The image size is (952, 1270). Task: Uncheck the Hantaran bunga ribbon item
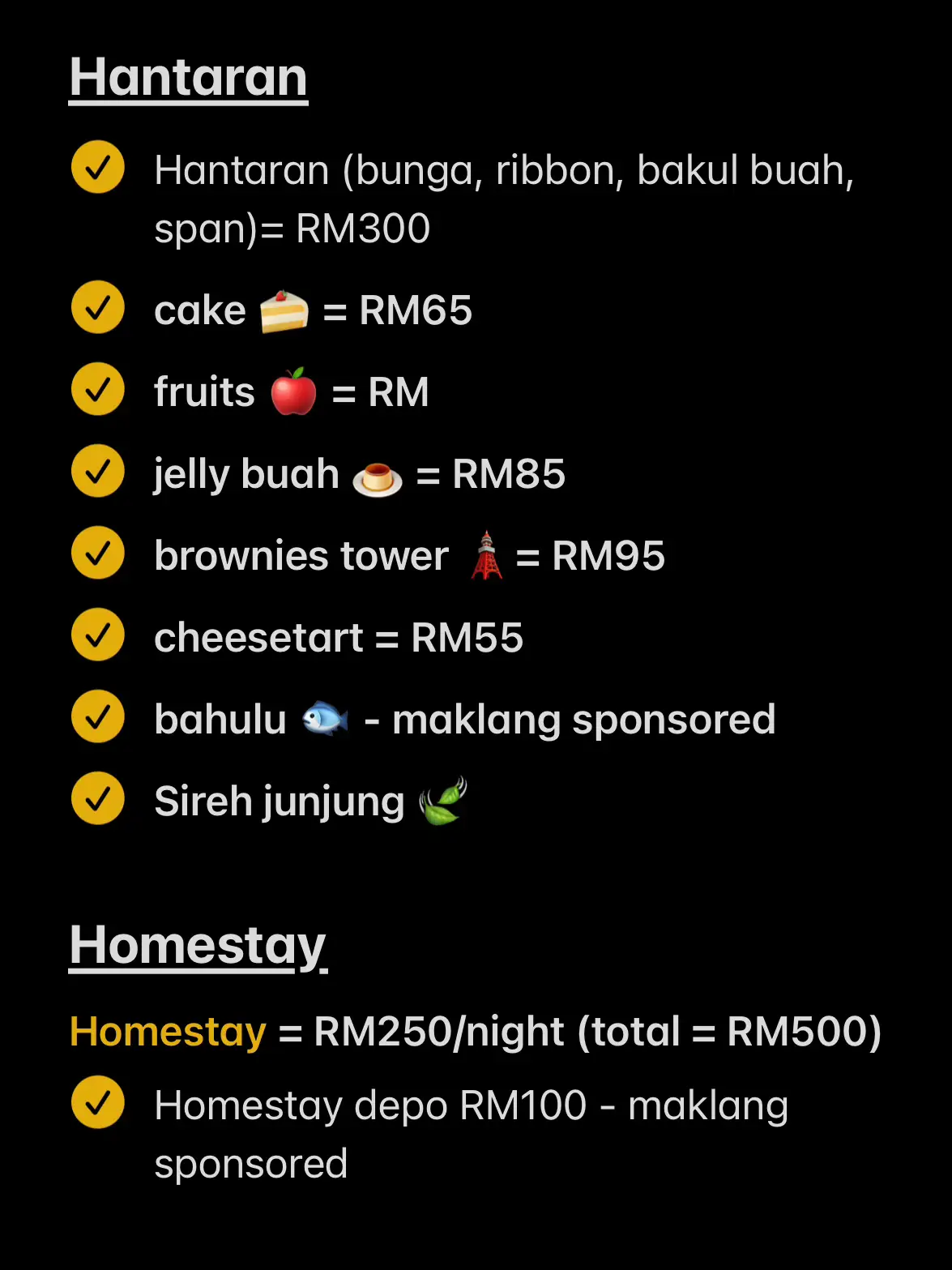(98, 168)
